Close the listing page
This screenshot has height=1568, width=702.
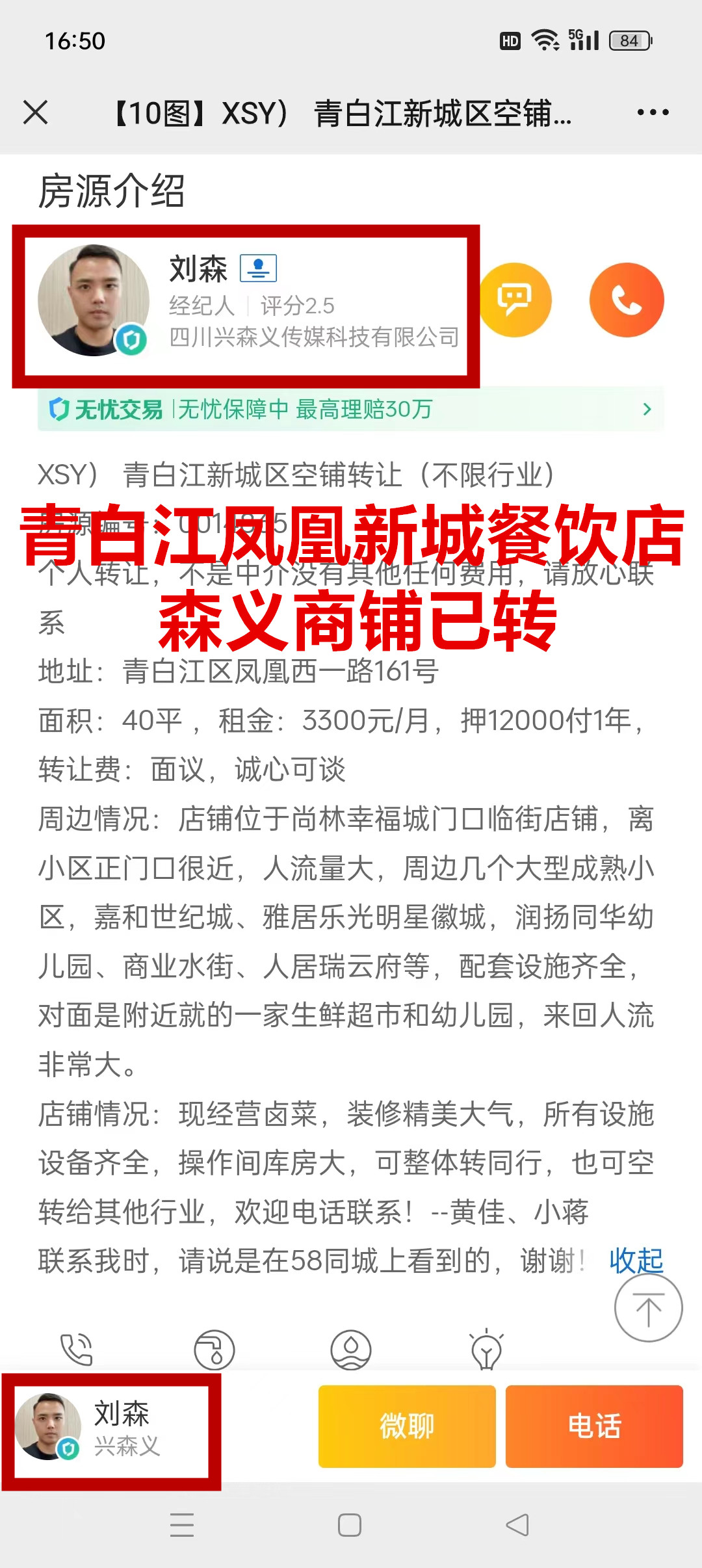tap(36, 112)
